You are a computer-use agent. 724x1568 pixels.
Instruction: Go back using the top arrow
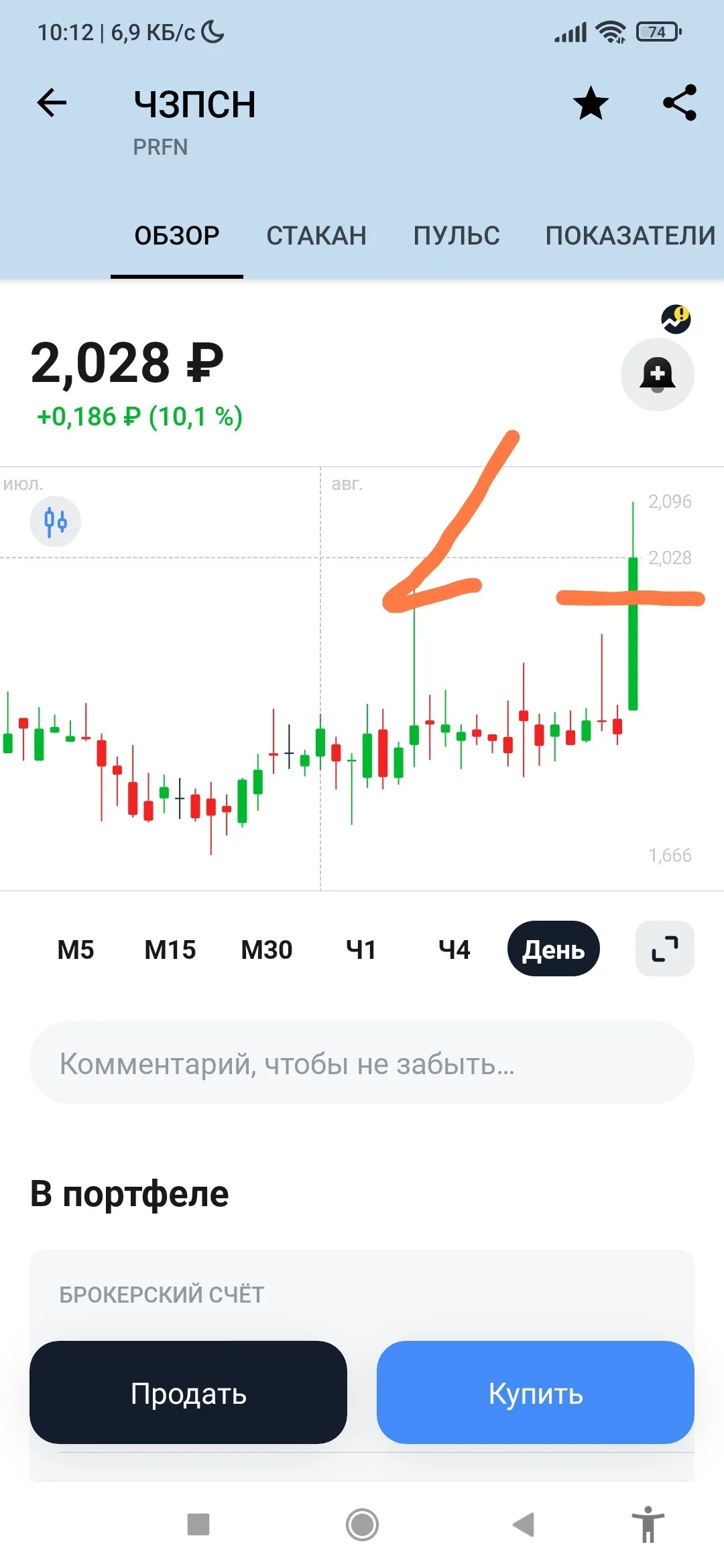pos(52,103)
